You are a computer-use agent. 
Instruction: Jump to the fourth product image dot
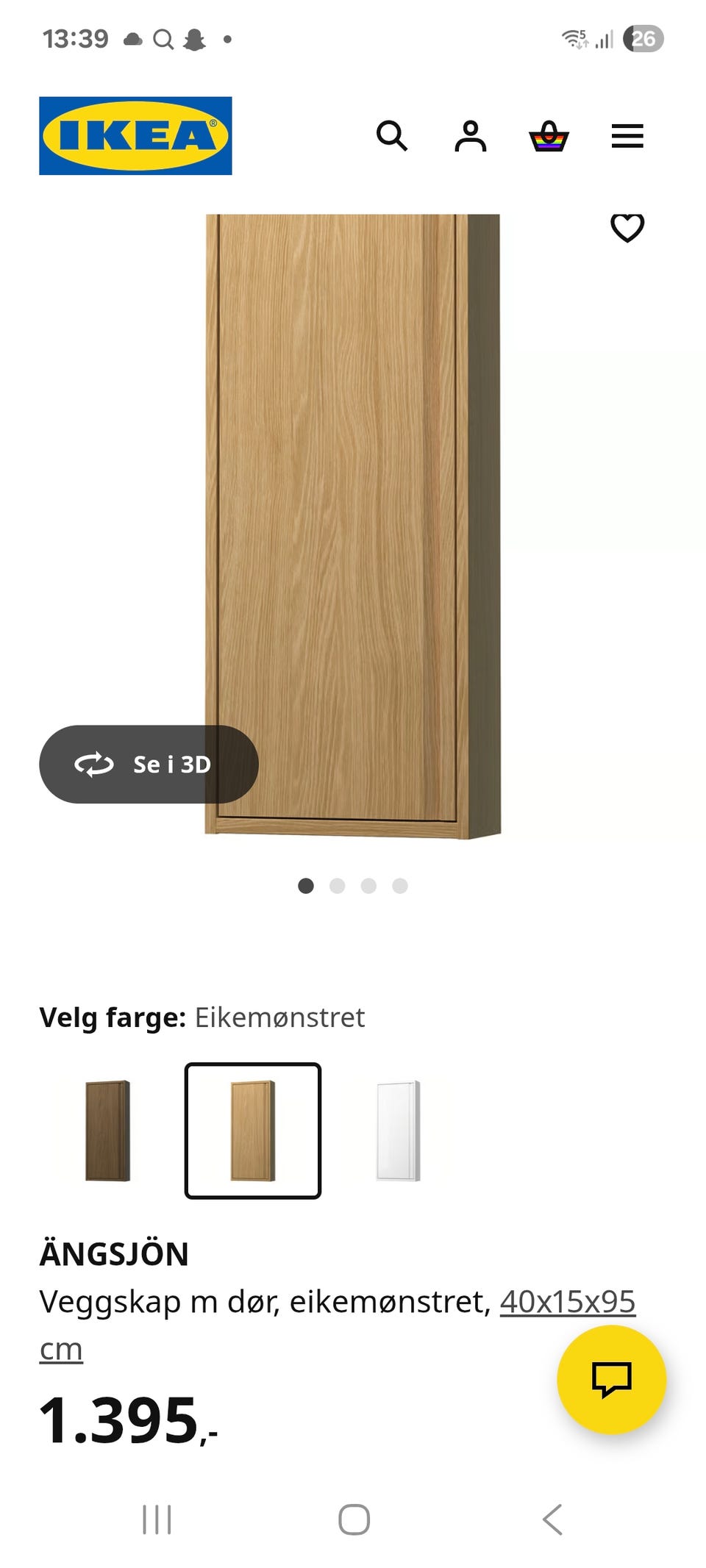click(399, 887)
